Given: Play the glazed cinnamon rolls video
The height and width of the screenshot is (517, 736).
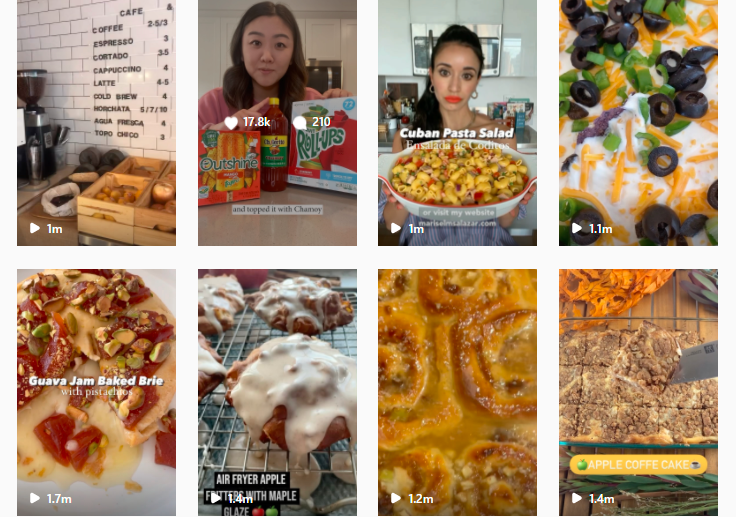Looking at the screenshot, I should (x=457, y=392).
